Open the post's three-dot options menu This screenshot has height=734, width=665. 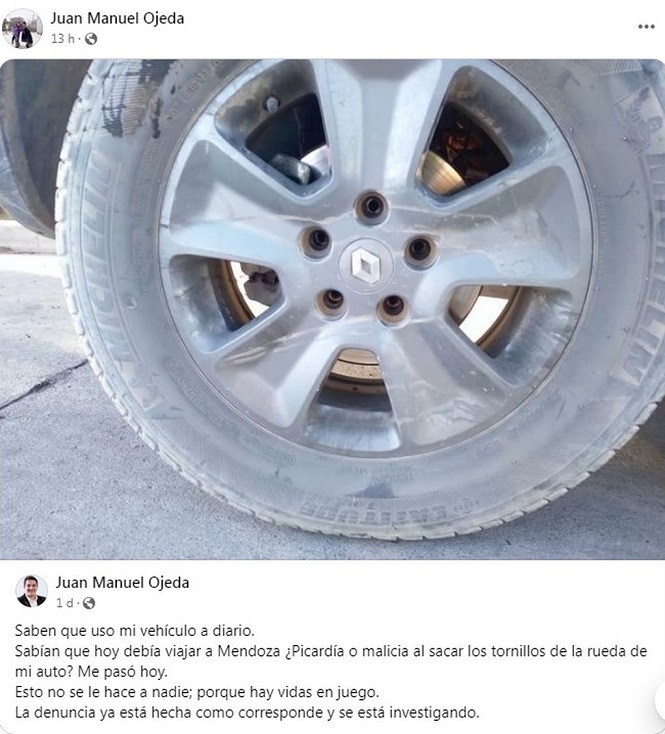646,27
